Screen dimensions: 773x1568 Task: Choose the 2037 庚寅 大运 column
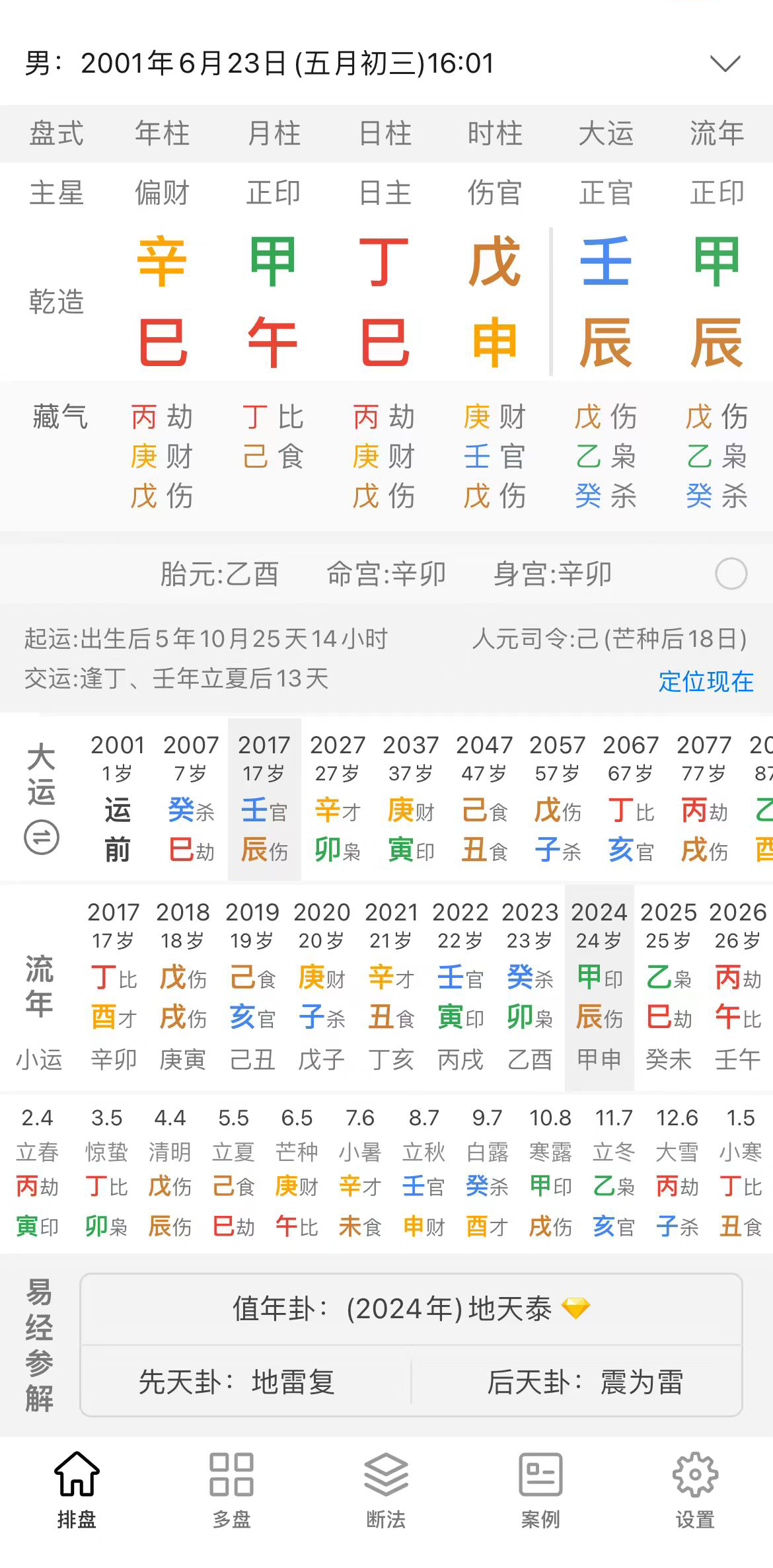(x=410, y=798)
